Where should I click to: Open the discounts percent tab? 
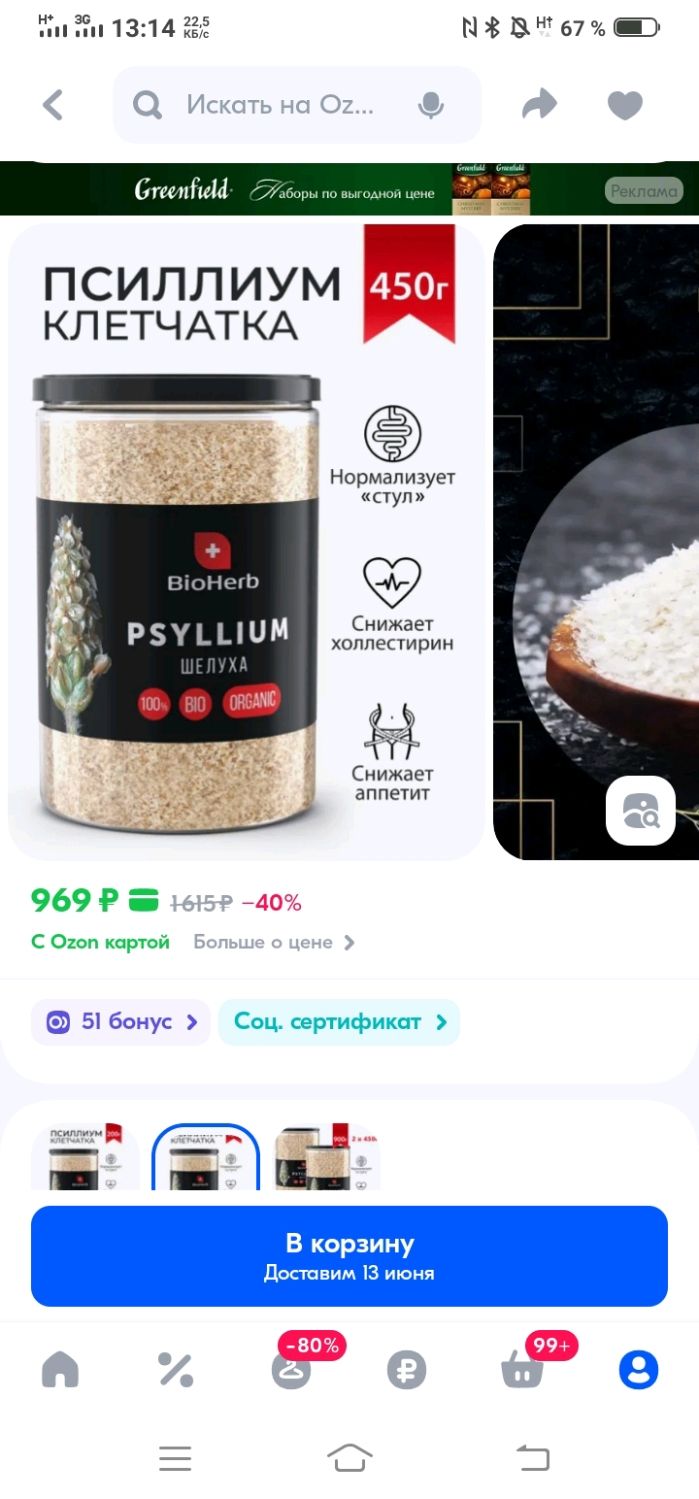pyautogui.click(x=175, y=1369)
